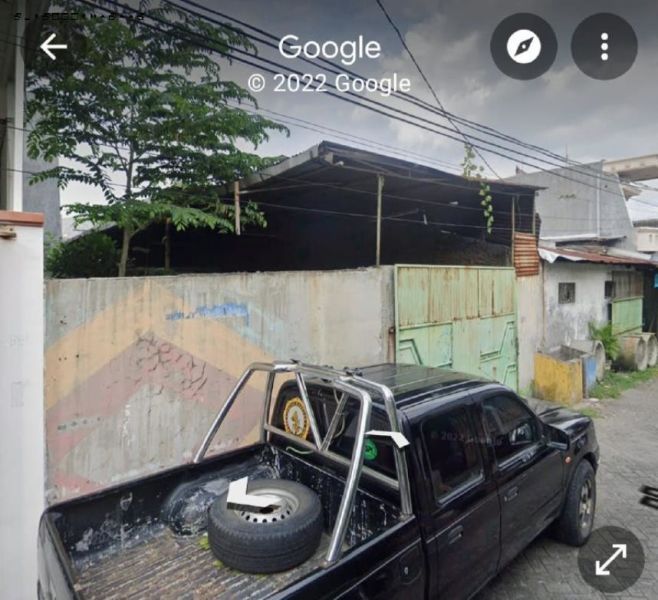Open the three-dot overflow menu
This screenshot has height=600, width=658.
(604, 46)
